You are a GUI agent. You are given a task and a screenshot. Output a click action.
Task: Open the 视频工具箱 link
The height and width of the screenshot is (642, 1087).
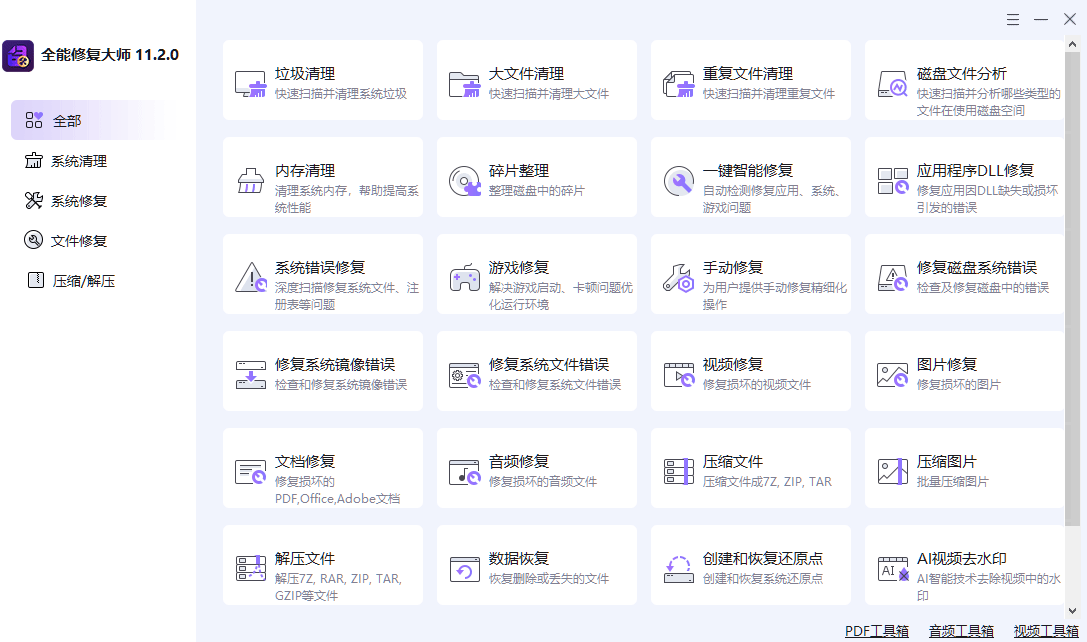[1046, 631]
